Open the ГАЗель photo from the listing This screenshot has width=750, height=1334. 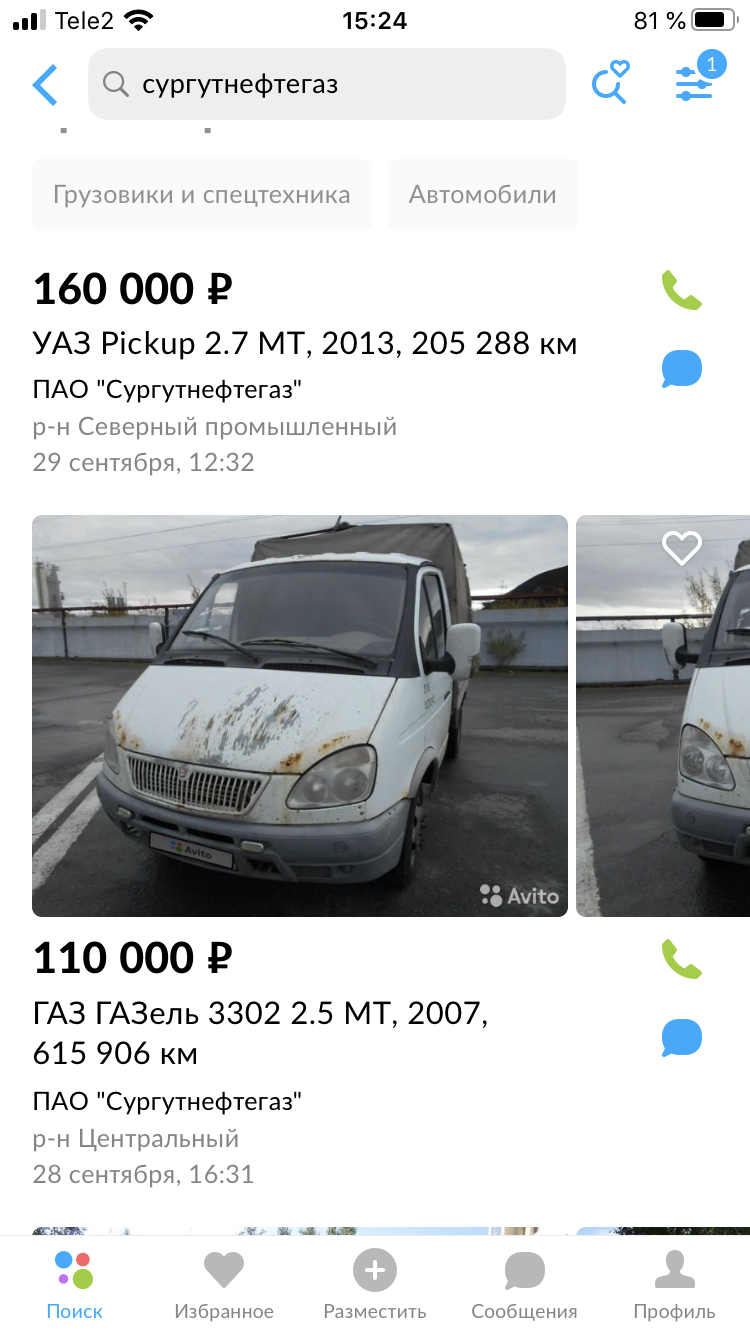click(300, 716)
